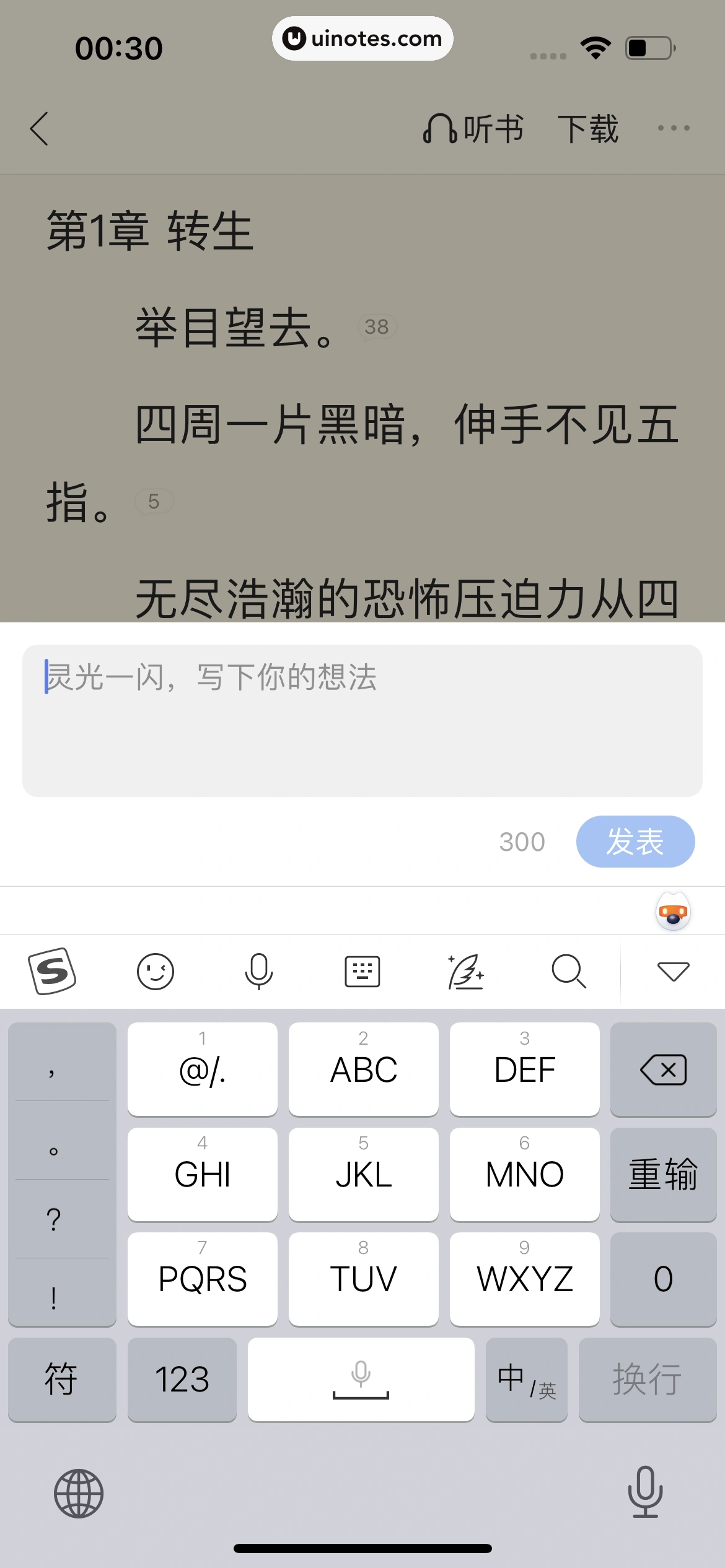Tap 下载 to download the book
The image size is (725, 1568).
(587, 129)
